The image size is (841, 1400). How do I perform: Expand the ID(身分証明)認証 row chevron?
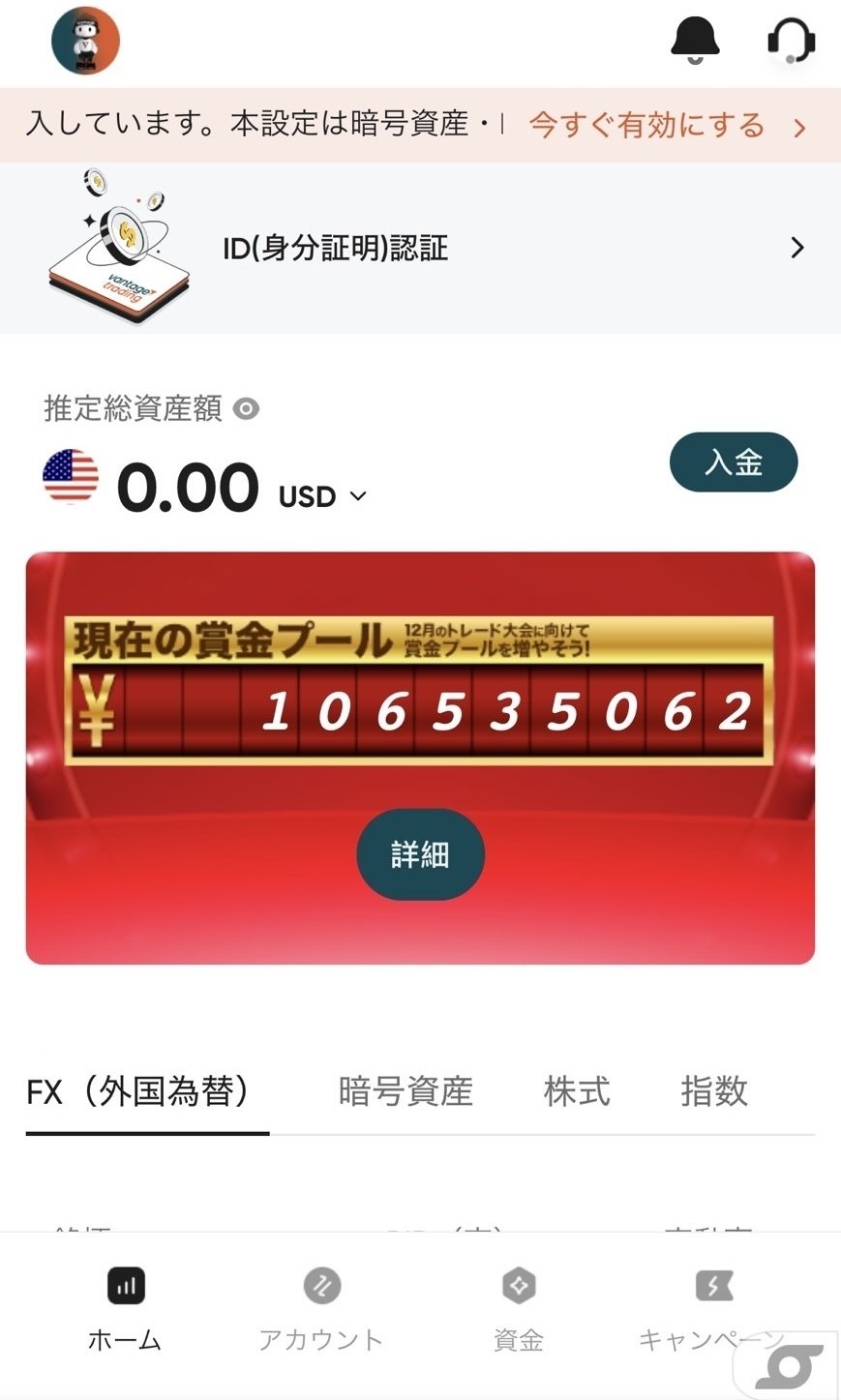coord(796,248)
